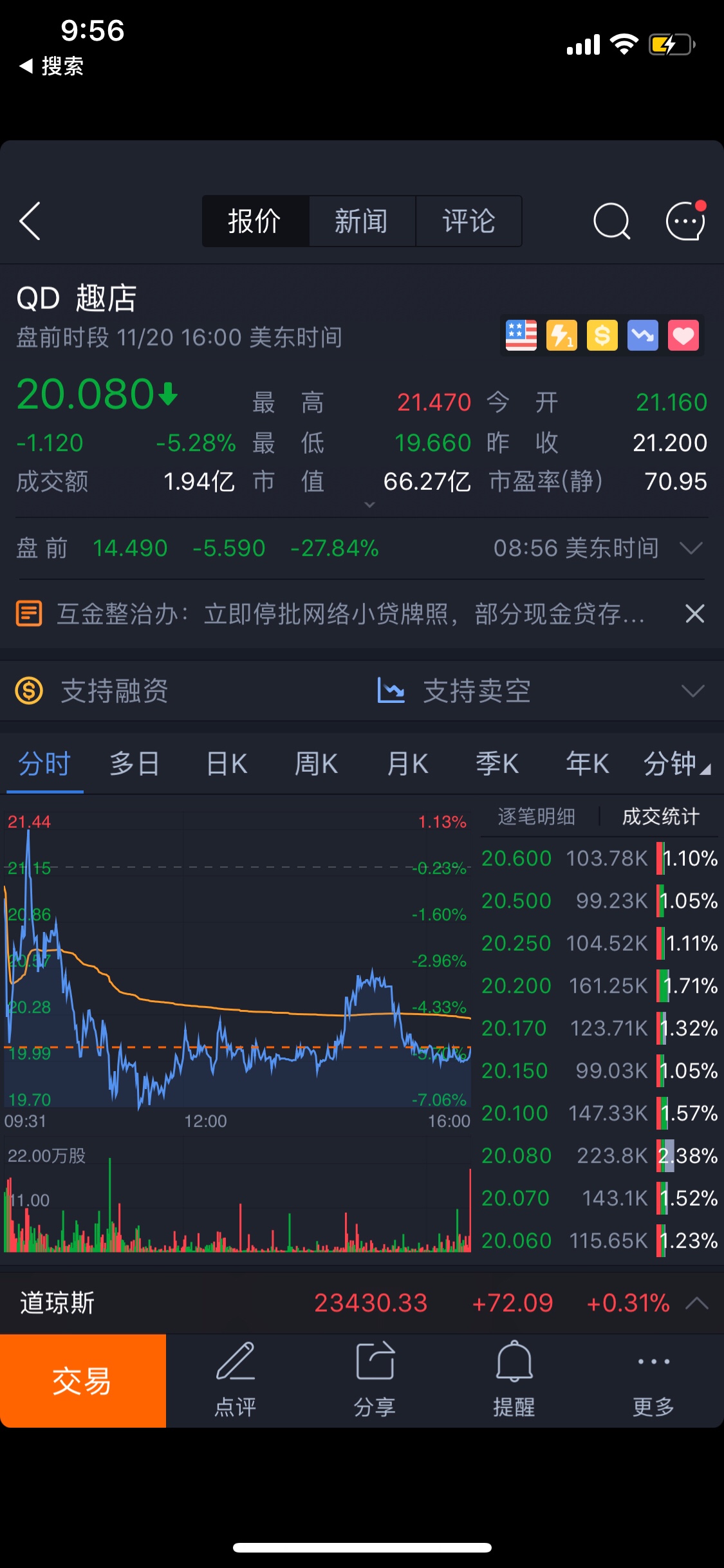The height and width of the screenshot is (1568, 724).
Task: Select the 周K chart tab
Action: tap(316, 764)
